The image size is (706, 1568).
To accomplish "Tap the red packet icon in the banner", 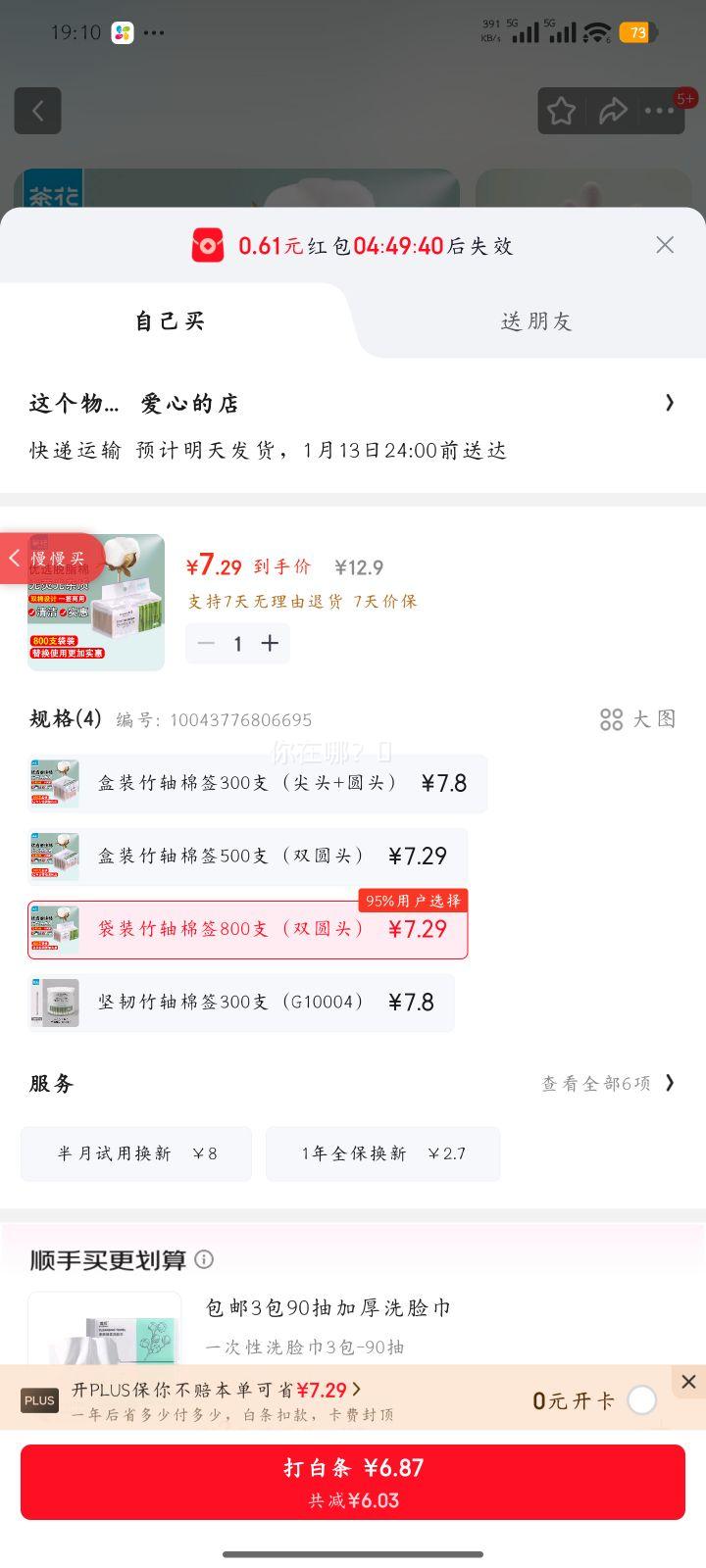I will (x=207, y=245).
